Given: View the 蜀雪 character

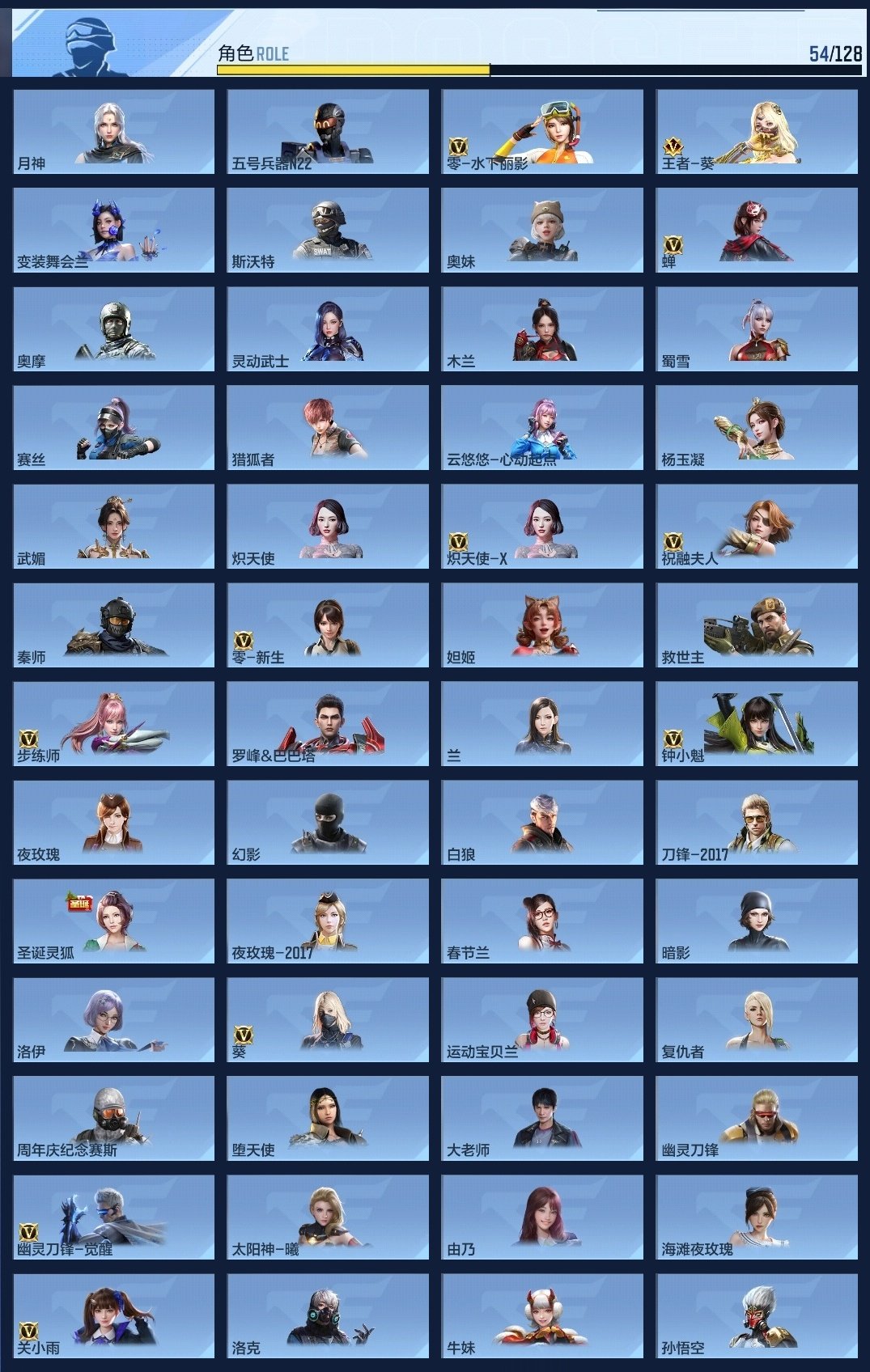Looking at the screenshot, I should pos(757,328).
